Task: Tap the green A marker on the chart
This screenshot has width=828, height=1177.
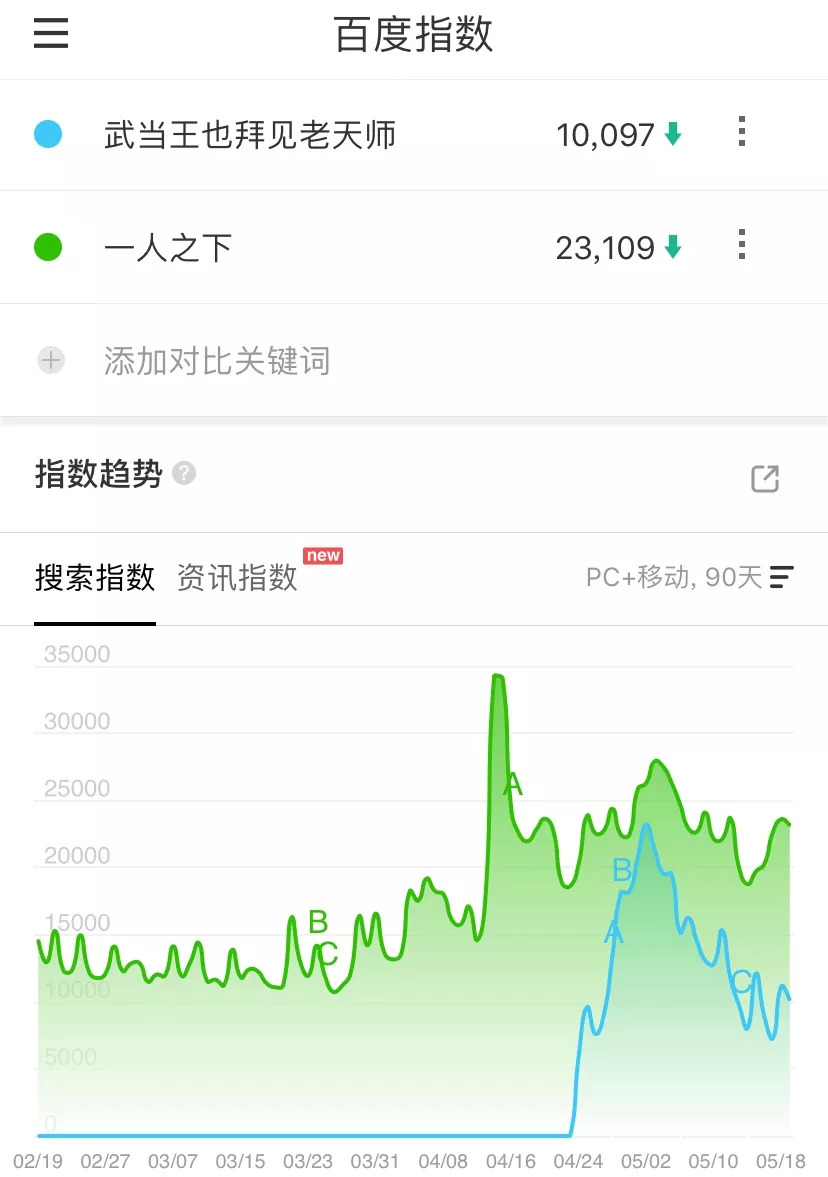Action: (512, 785)
